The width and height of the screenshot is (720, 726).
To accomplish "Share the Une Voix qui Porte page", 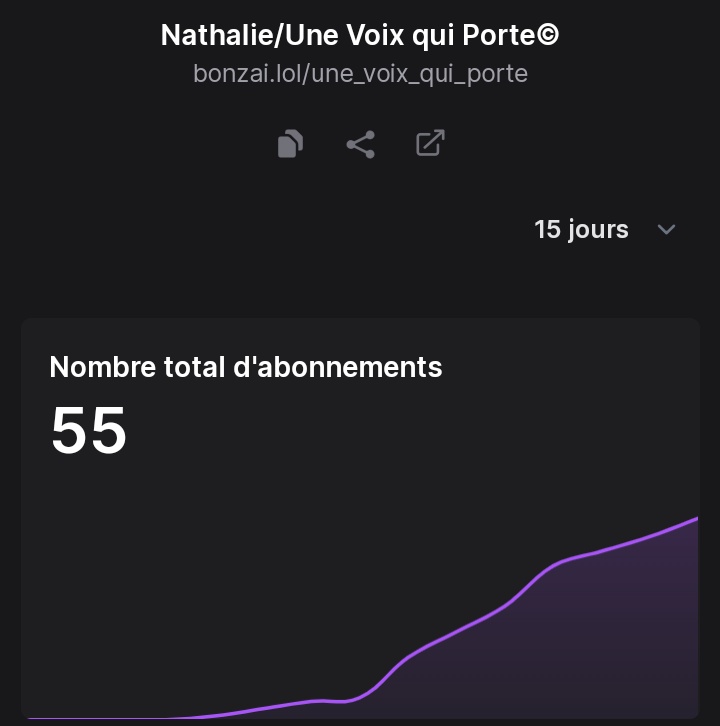I will click(x=360, y=144).
